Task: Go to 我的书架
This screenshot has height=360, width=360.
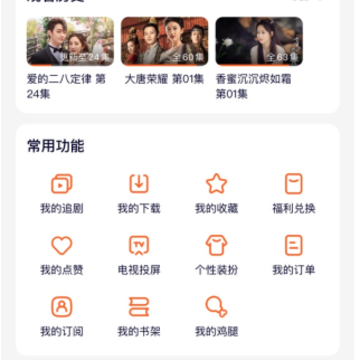Action: (x=139, y=317)
